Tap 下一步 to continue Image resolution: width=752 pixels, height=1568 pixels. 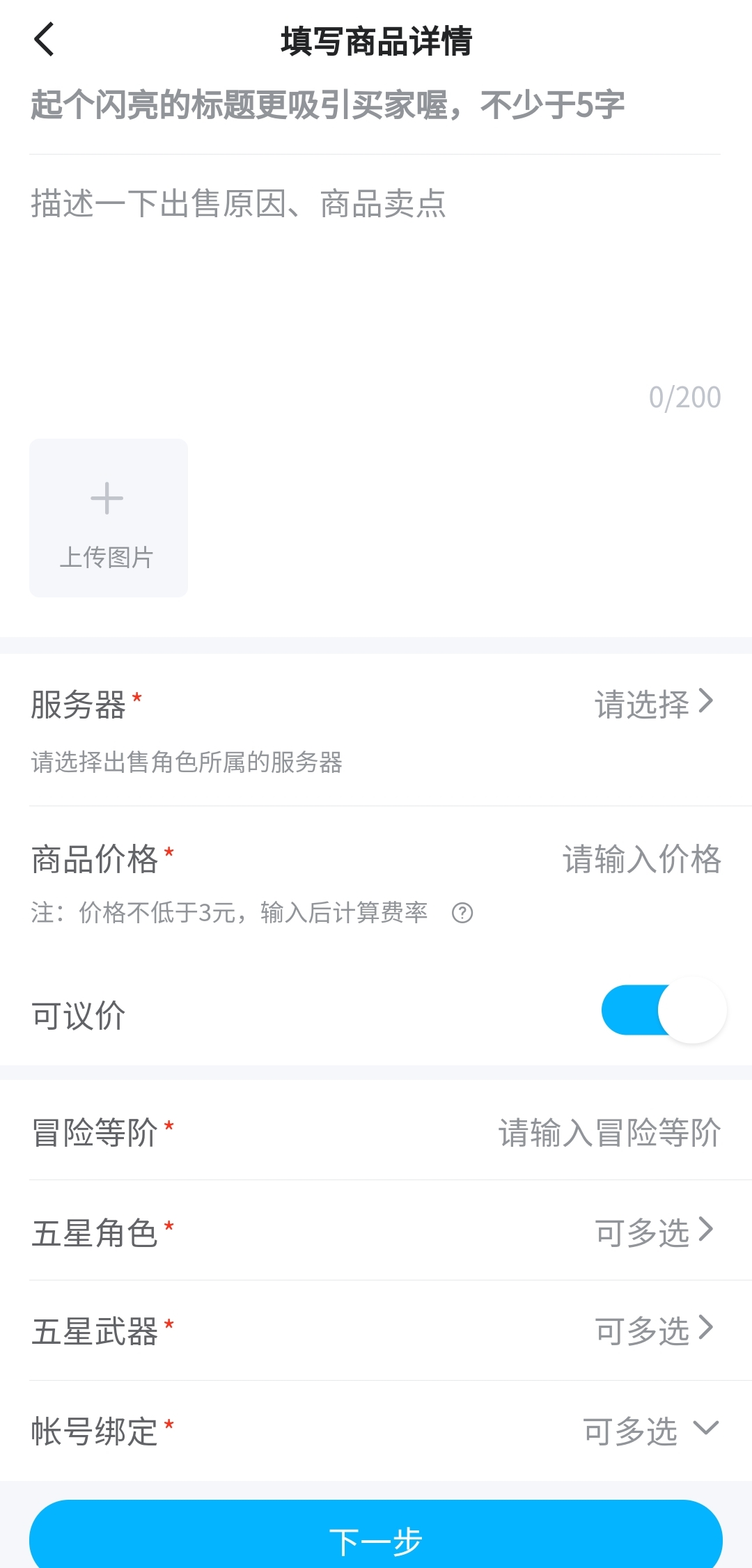pos(376,1539)
